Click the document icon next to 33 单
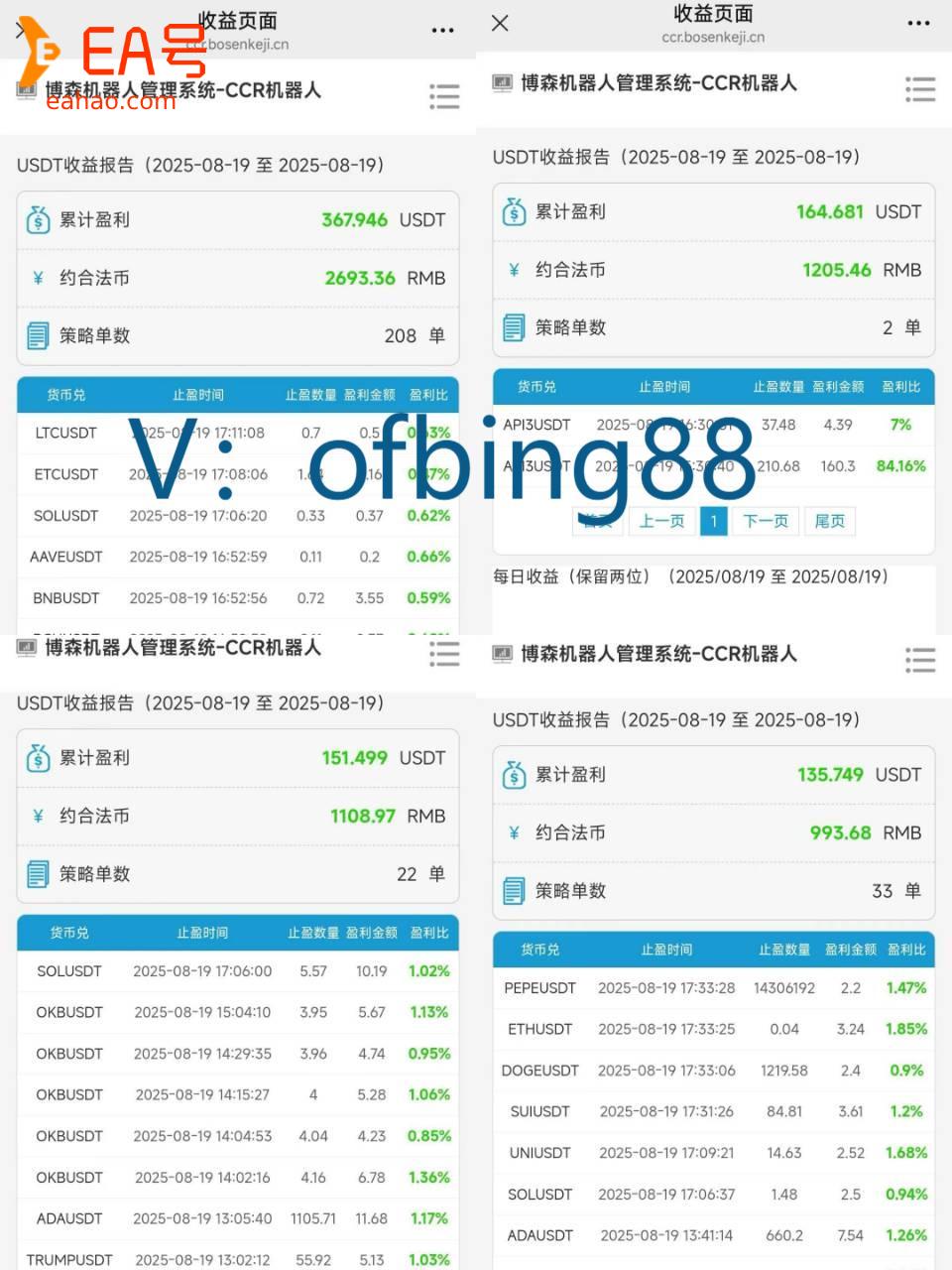The width and height of the screenshot is (952, 1270). tap(514, 891)
